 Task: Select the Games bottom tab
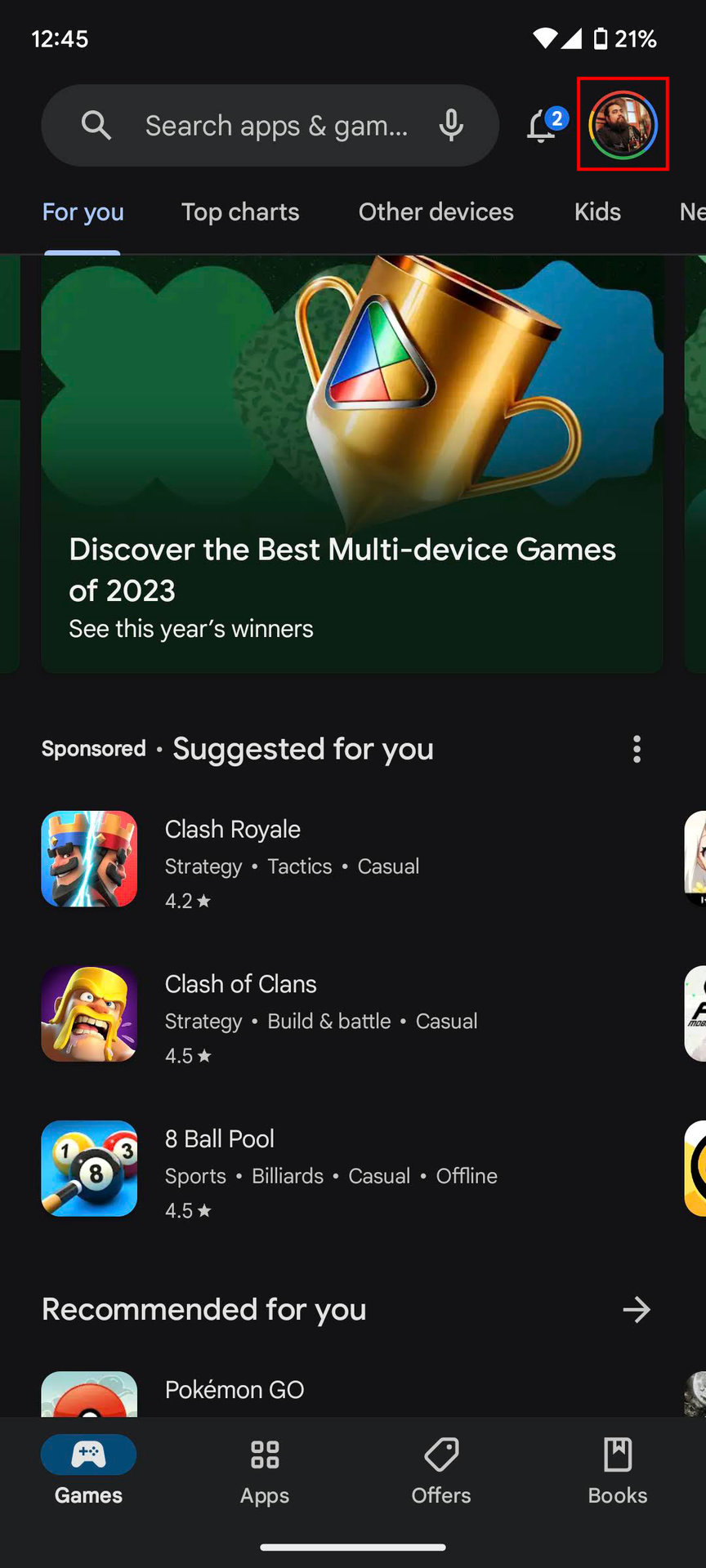pos(88,1472)
